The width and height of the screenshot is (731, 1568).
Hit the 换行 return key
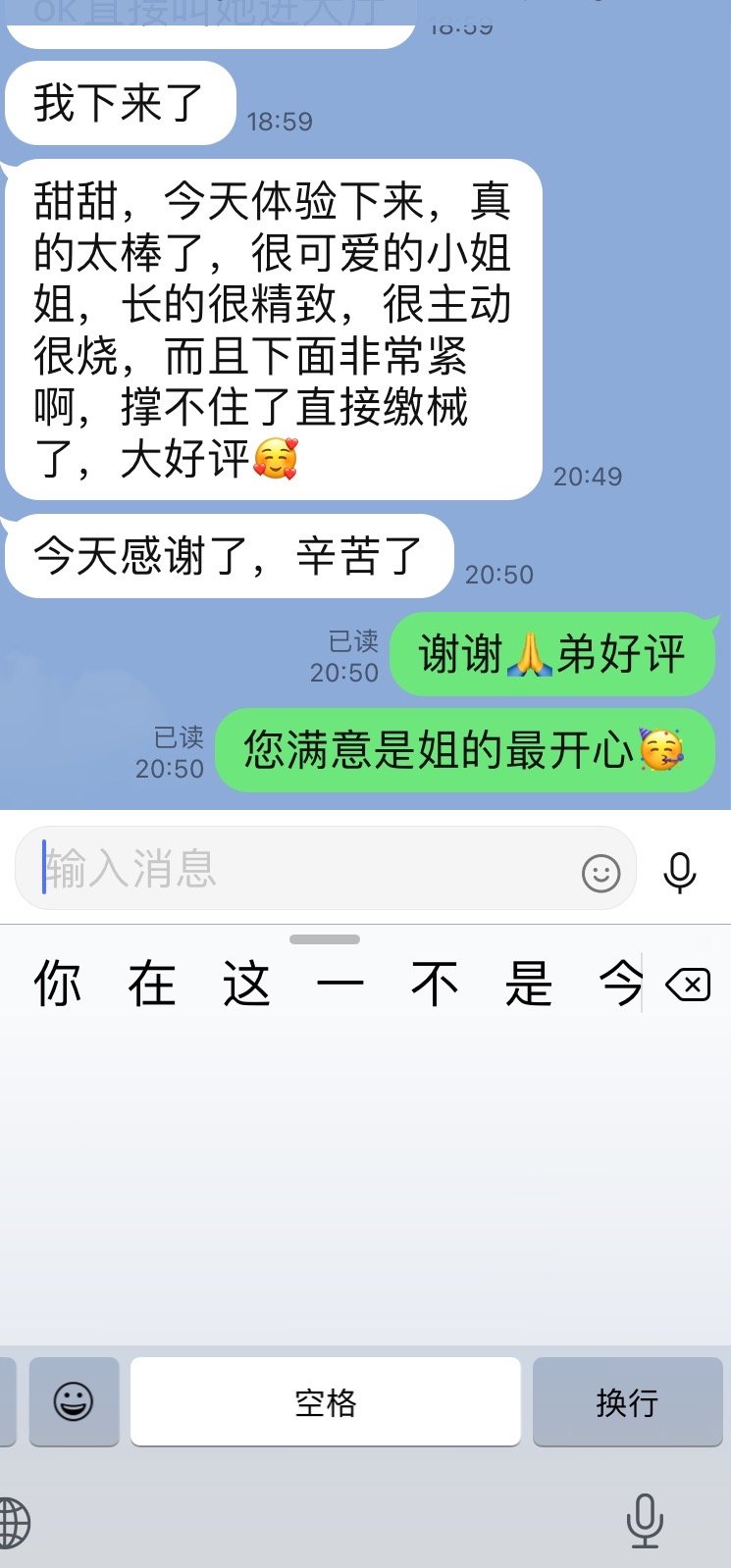pyautogui.click(x=627, y=1401)
